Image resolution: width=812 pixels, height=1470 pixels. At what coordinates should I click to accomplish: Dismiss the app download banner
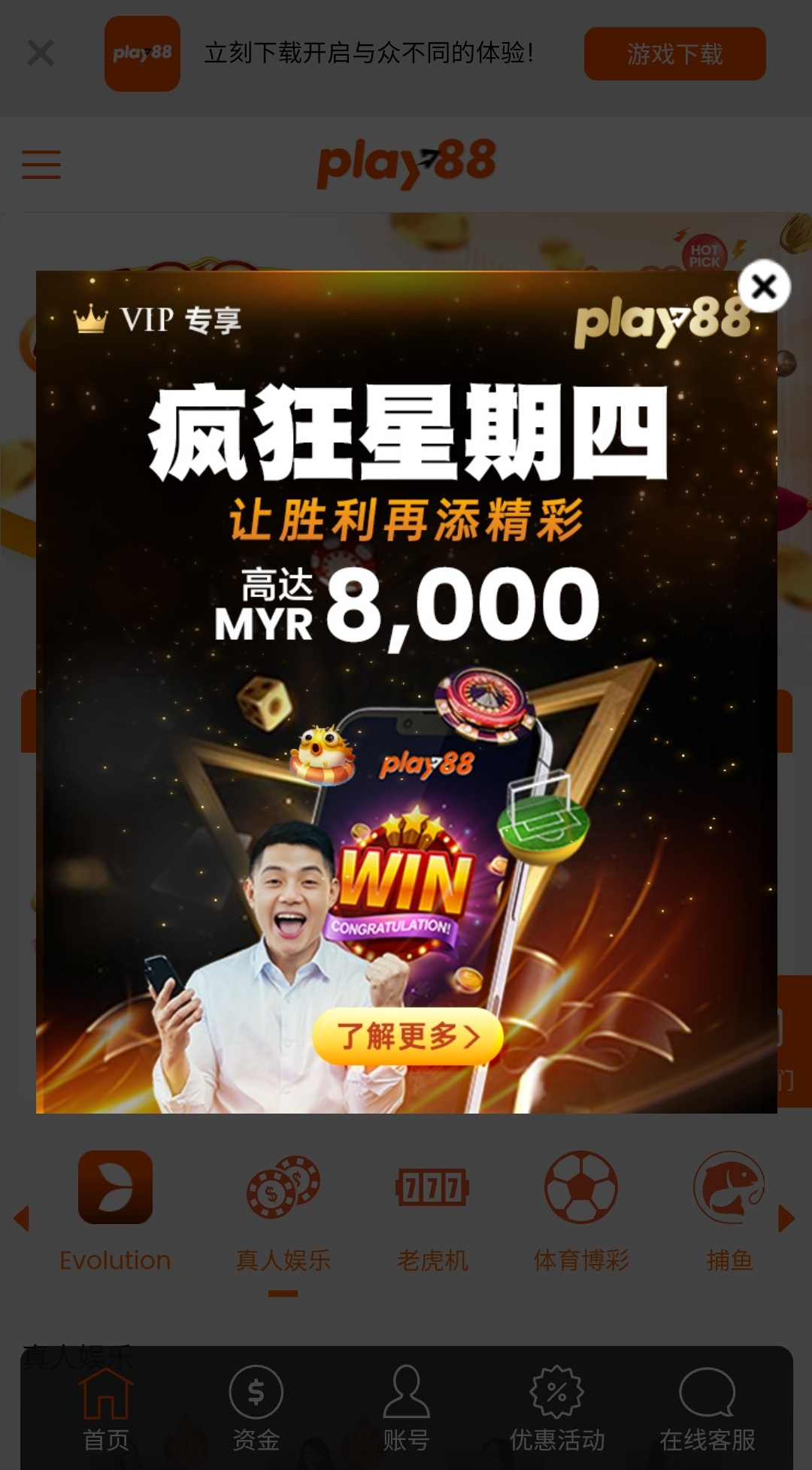pyautogui.click(x=41, y=53)
